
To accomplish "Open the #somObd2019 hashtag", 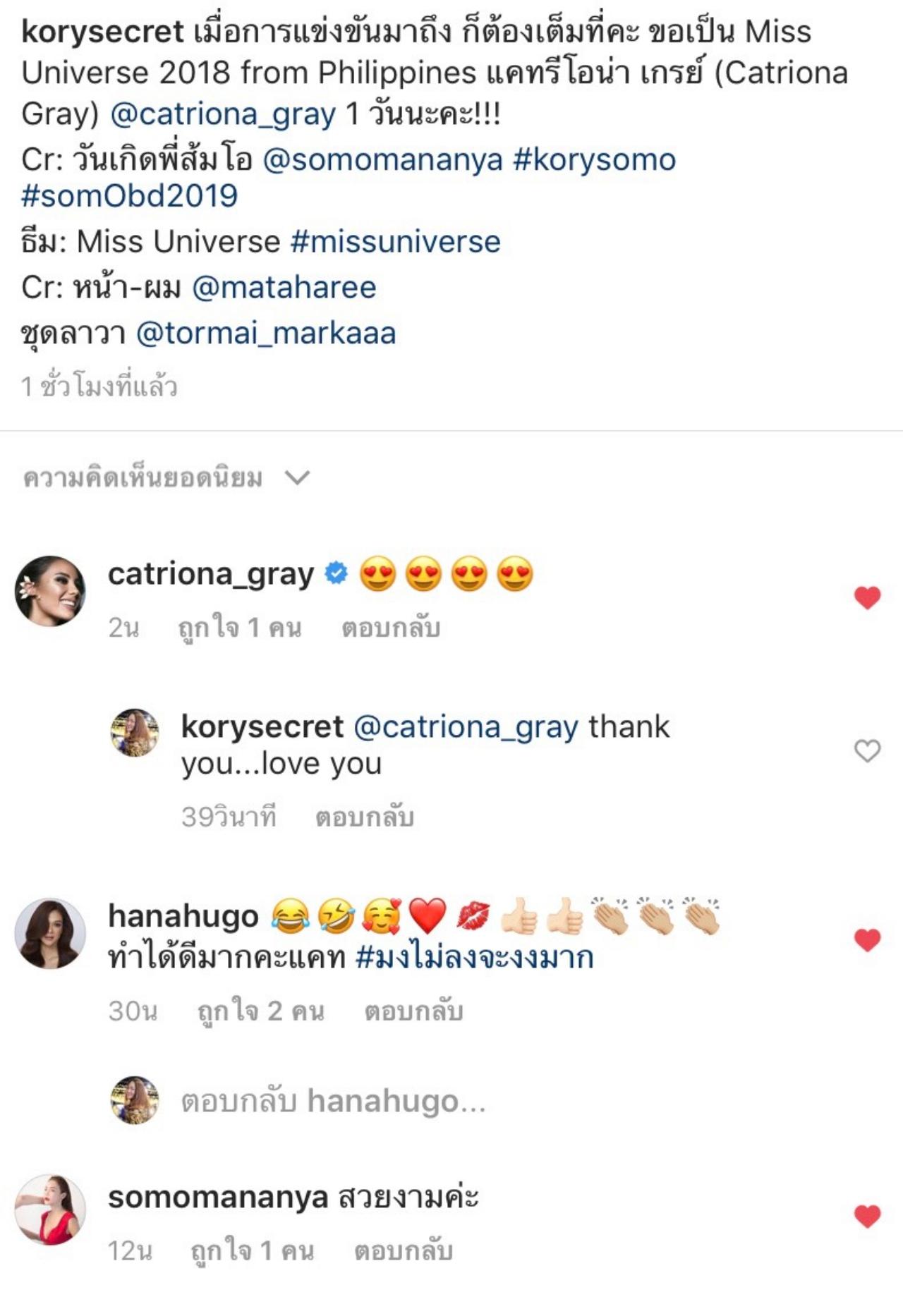I will pyautogui.click(x=129, y=196).
